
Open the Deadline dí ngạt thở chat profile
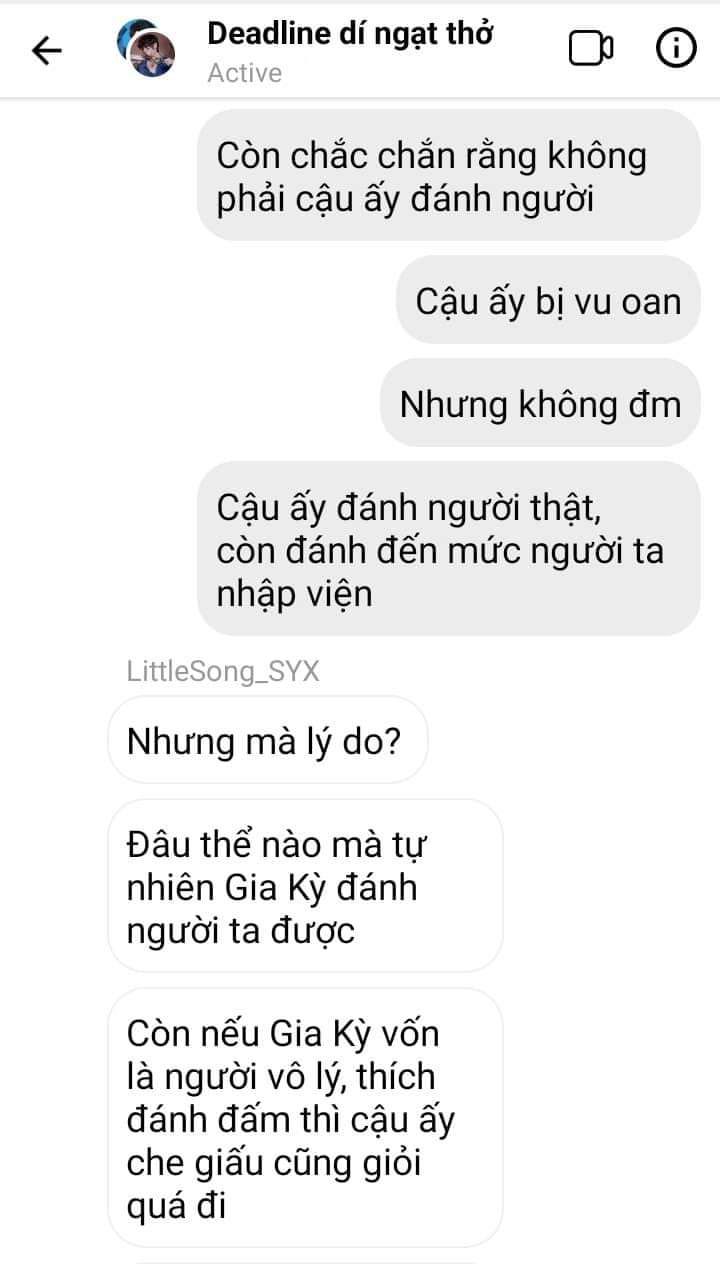point(350,35)
